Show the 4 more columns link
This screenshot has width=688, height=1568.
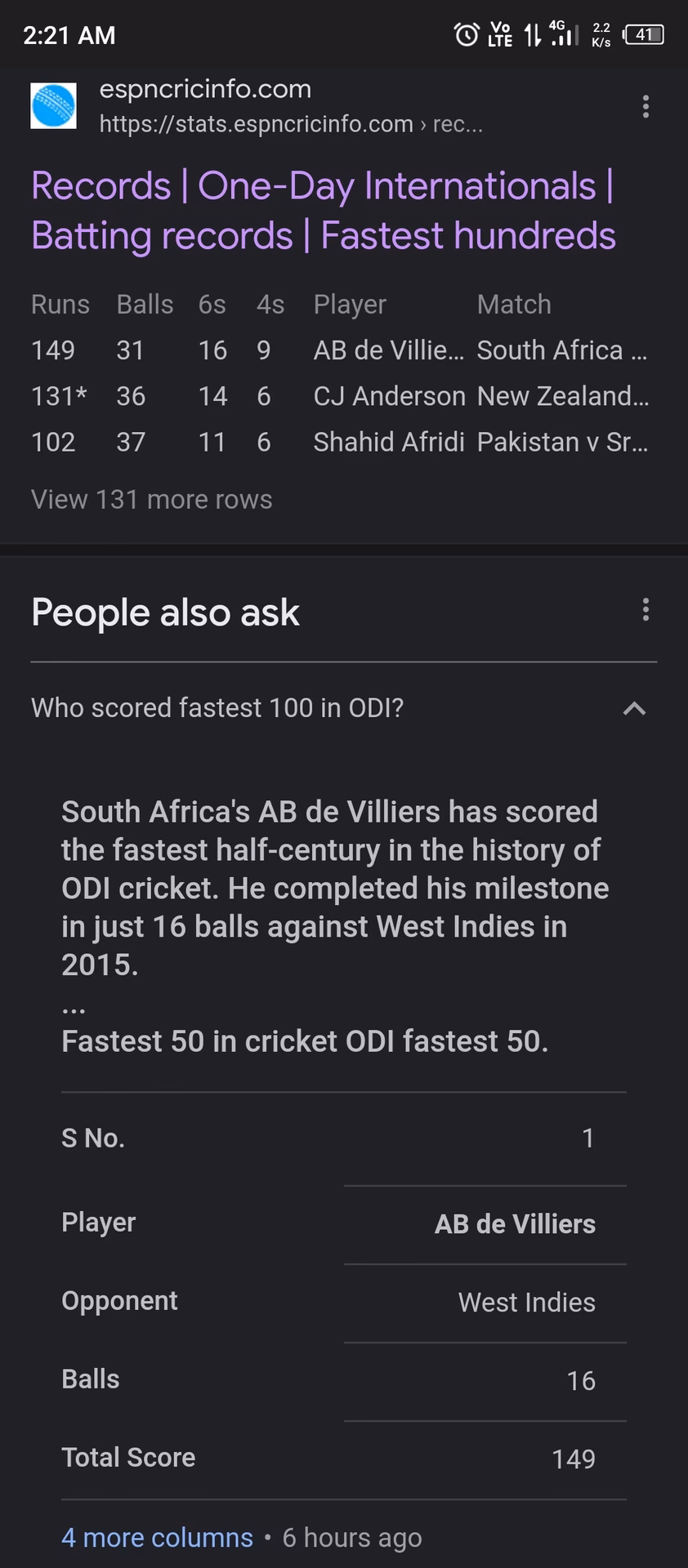157,1537
